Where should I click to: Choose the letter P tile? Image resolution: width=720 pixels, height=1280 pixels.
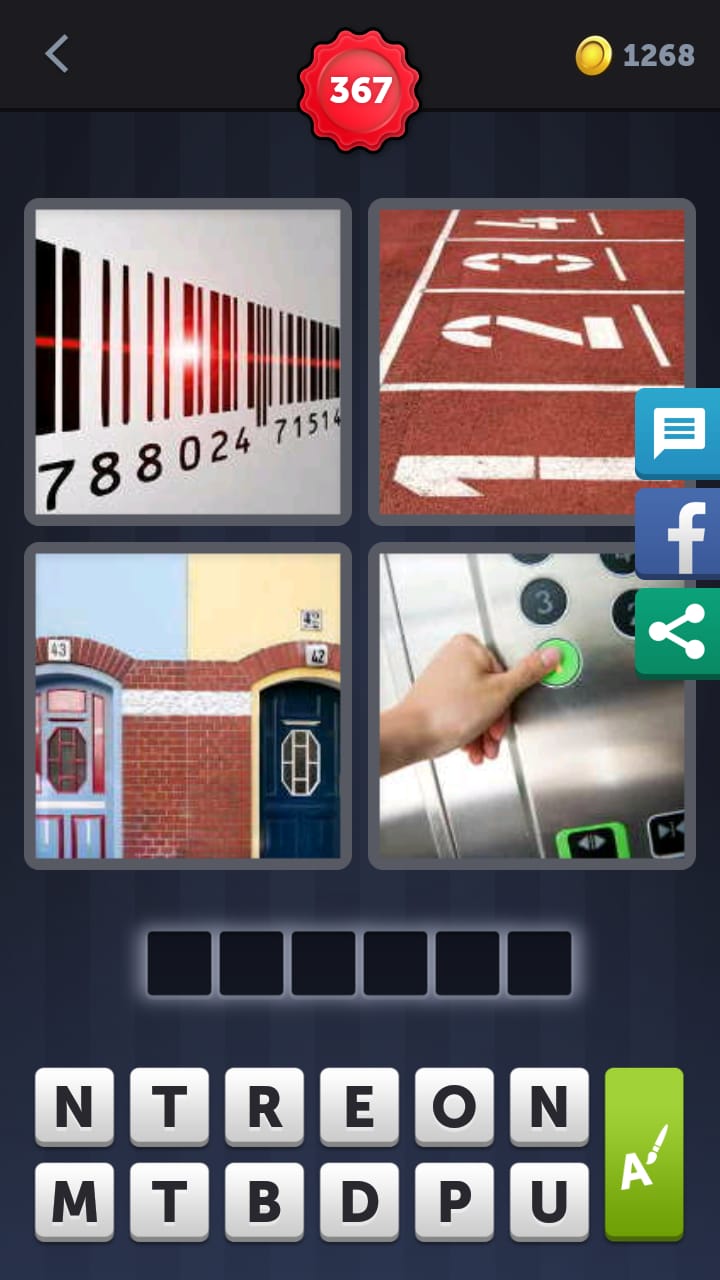click(454, 1201)
